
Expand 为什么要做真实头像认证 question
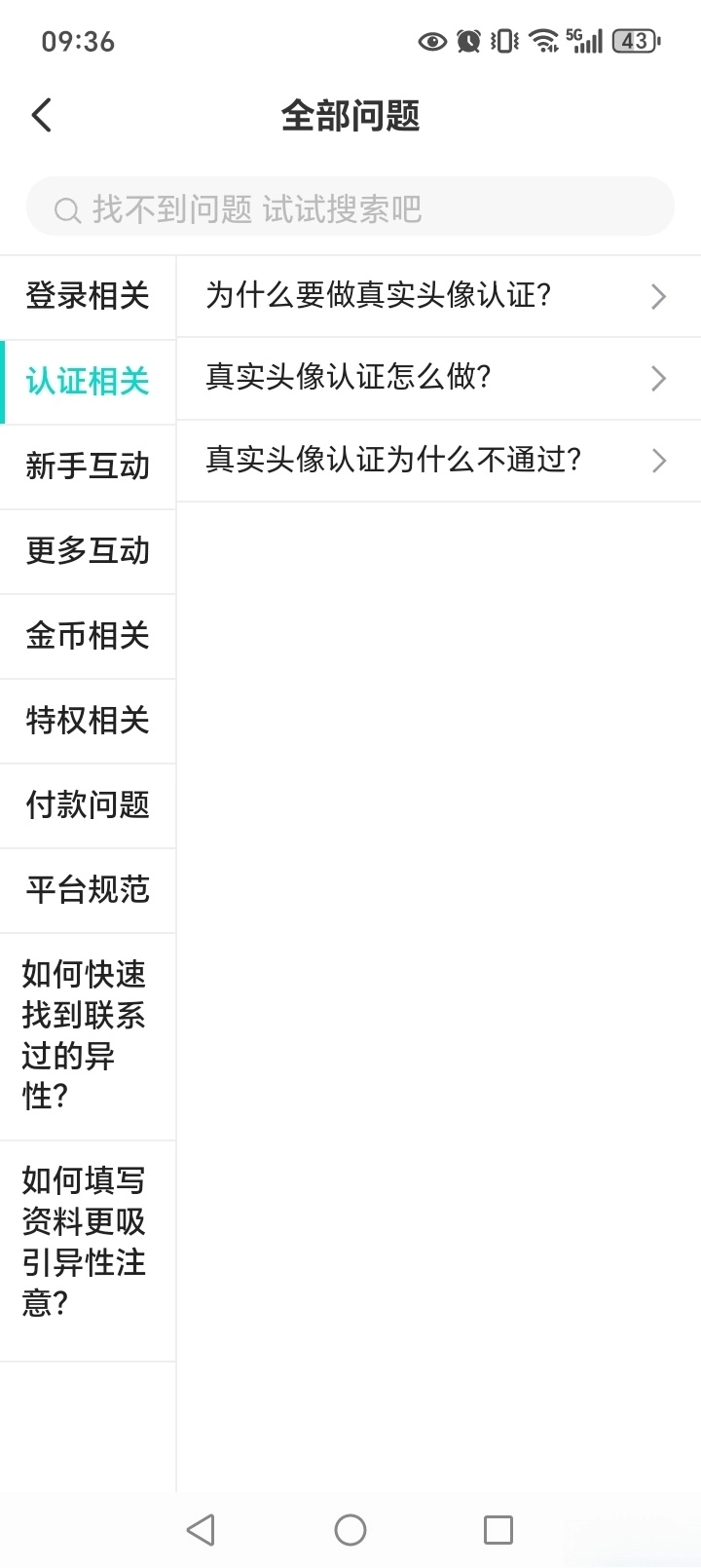(437, 296)
